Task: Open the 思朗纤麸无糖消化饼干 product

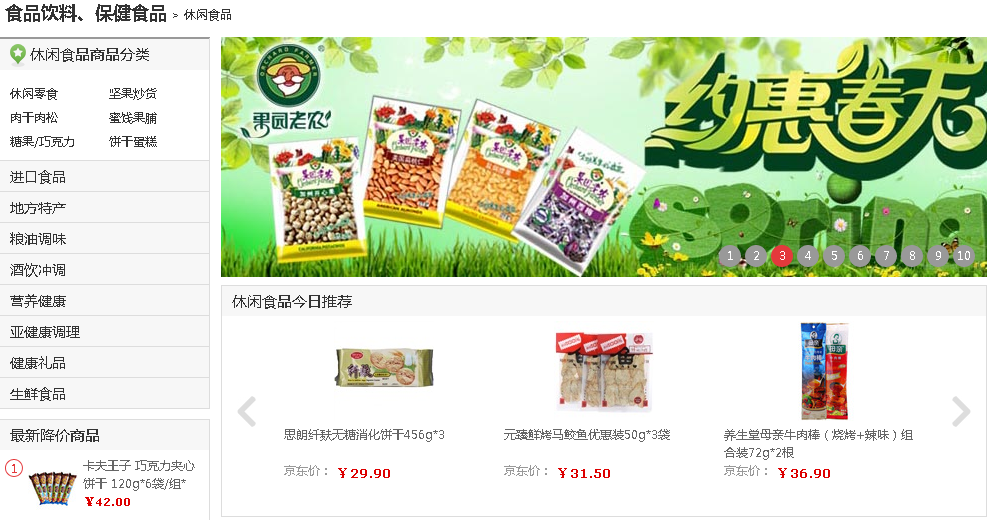Action: 364,435
